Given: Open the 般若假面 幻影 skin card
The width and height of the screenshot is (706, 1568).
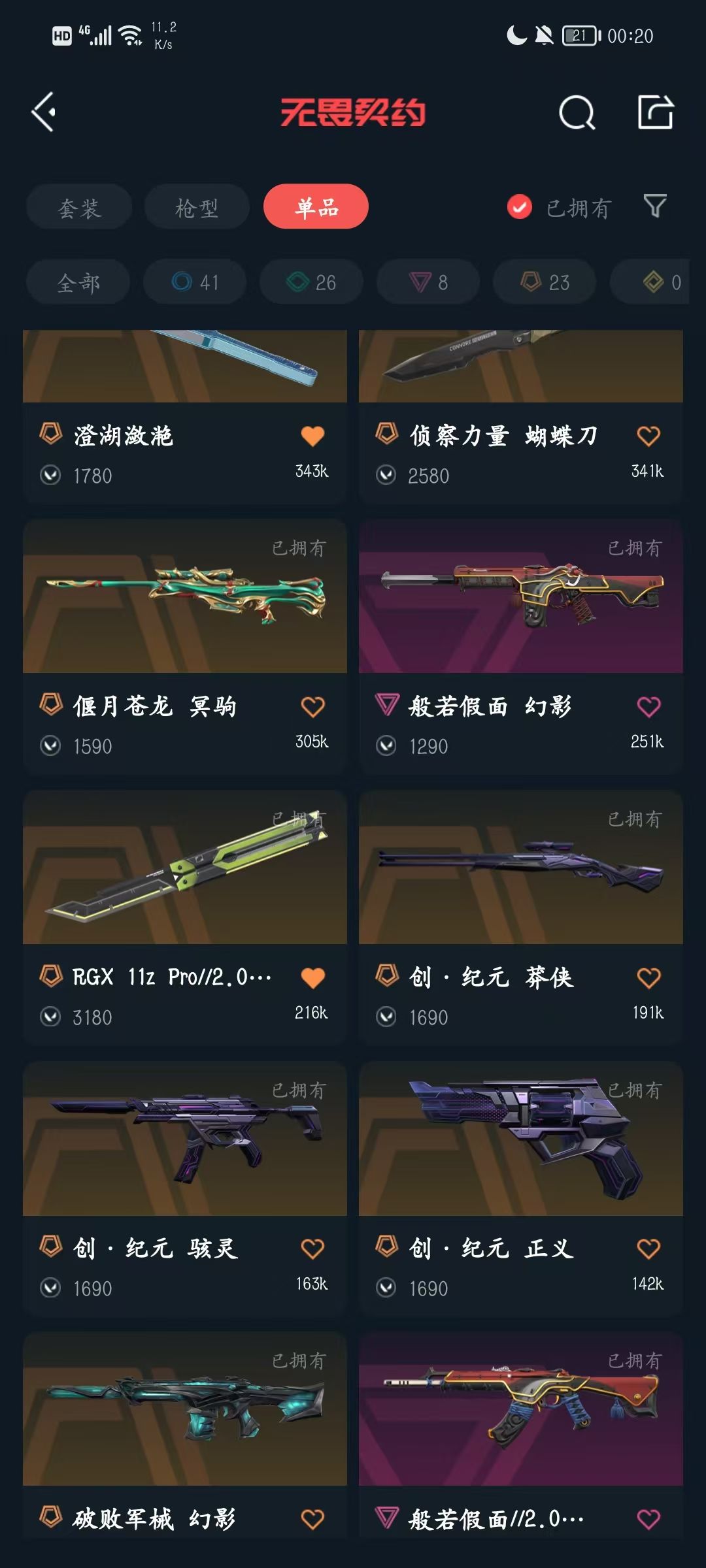Looking at the screenshot, I should 521,646.
